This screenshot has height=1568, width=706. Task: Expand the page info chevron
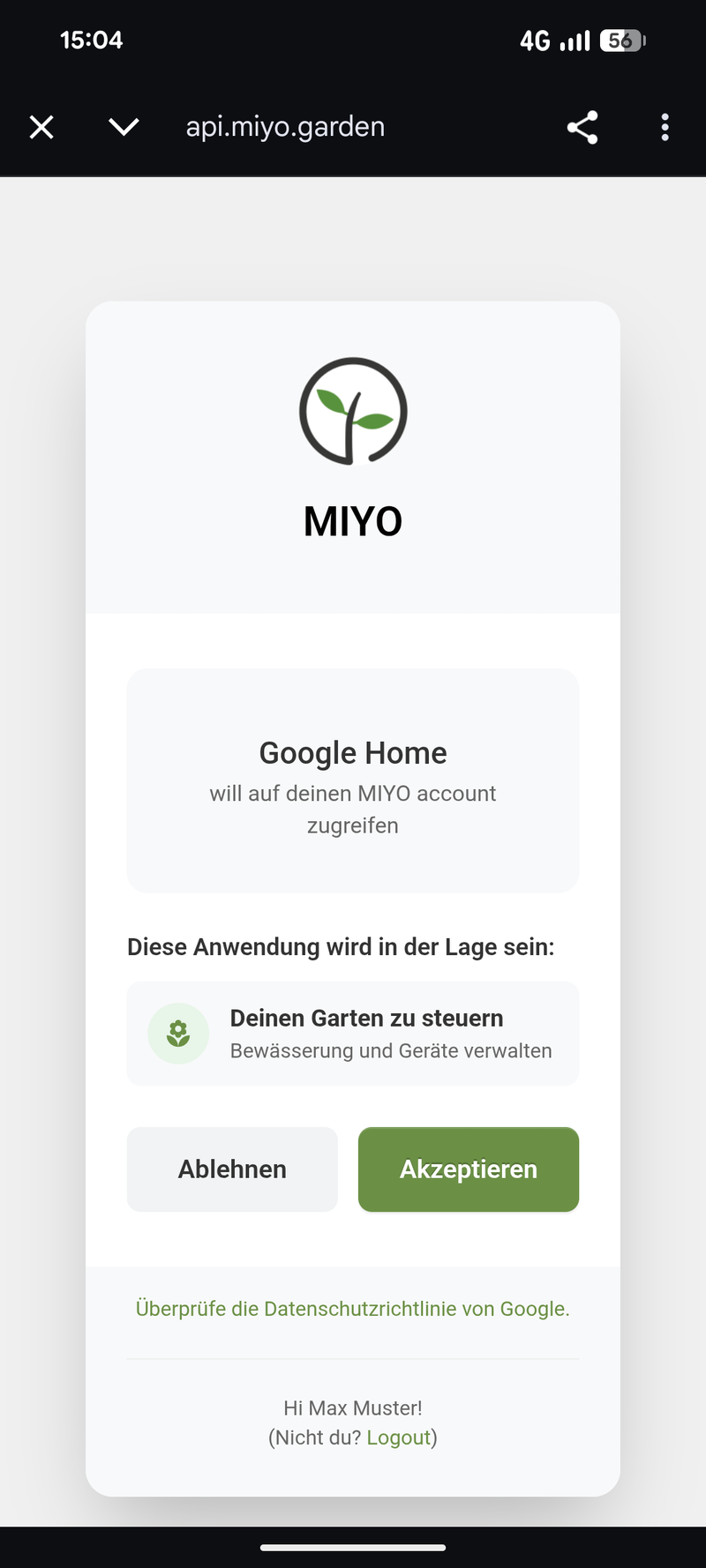point(124,127)
